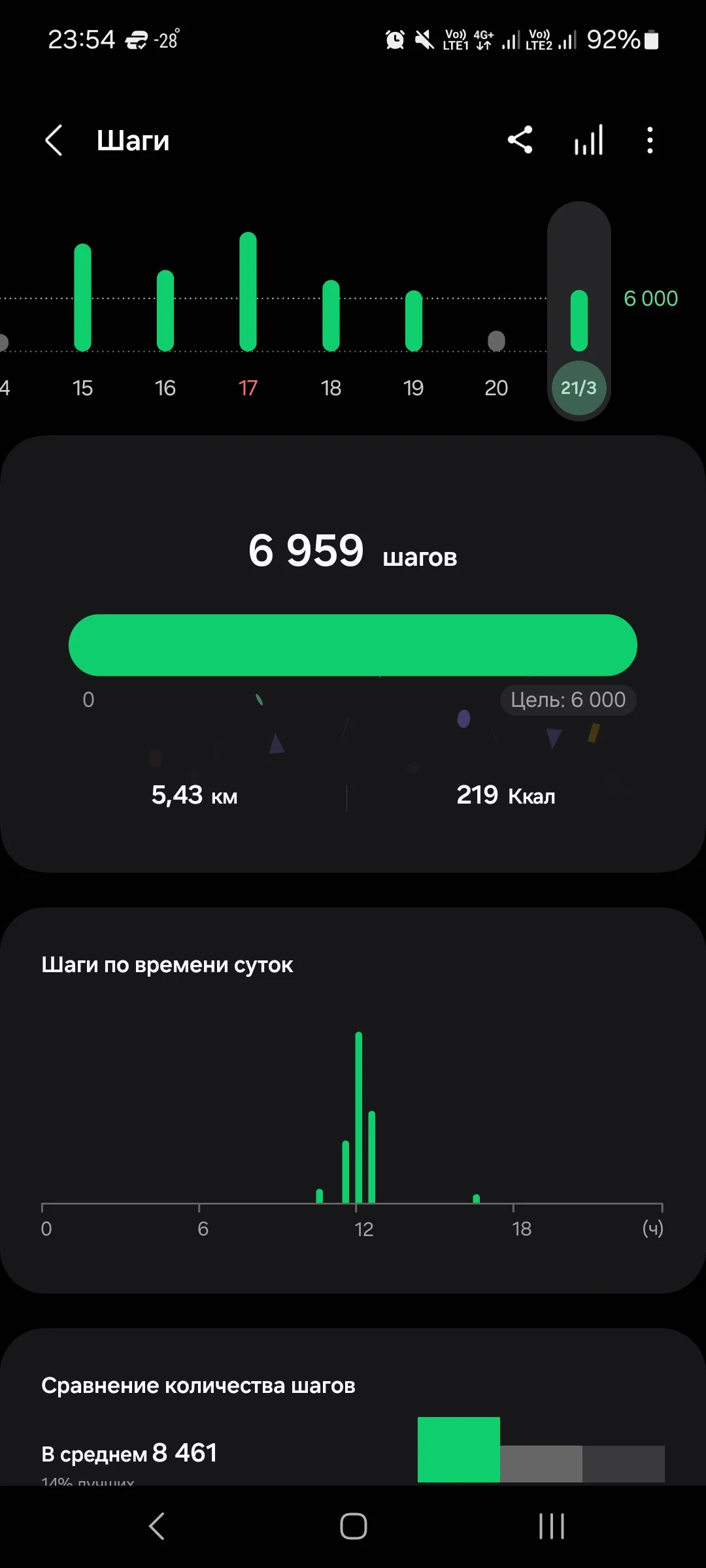
Task: Select day 16 in the step chart
Action: [x=165, y=314]
